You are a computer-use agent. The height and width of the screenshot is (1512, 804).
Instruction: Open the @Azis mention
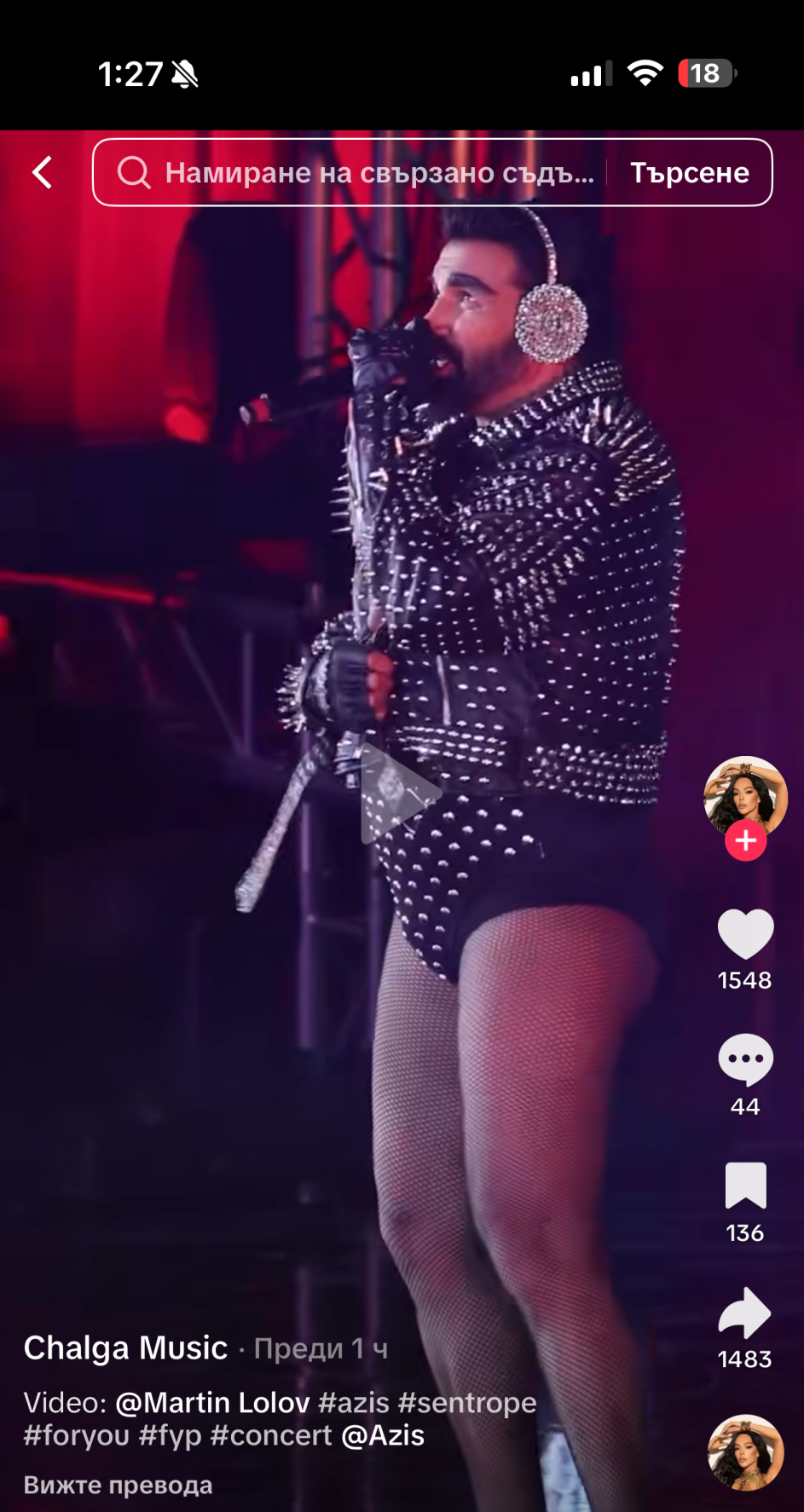[383, 1435]
